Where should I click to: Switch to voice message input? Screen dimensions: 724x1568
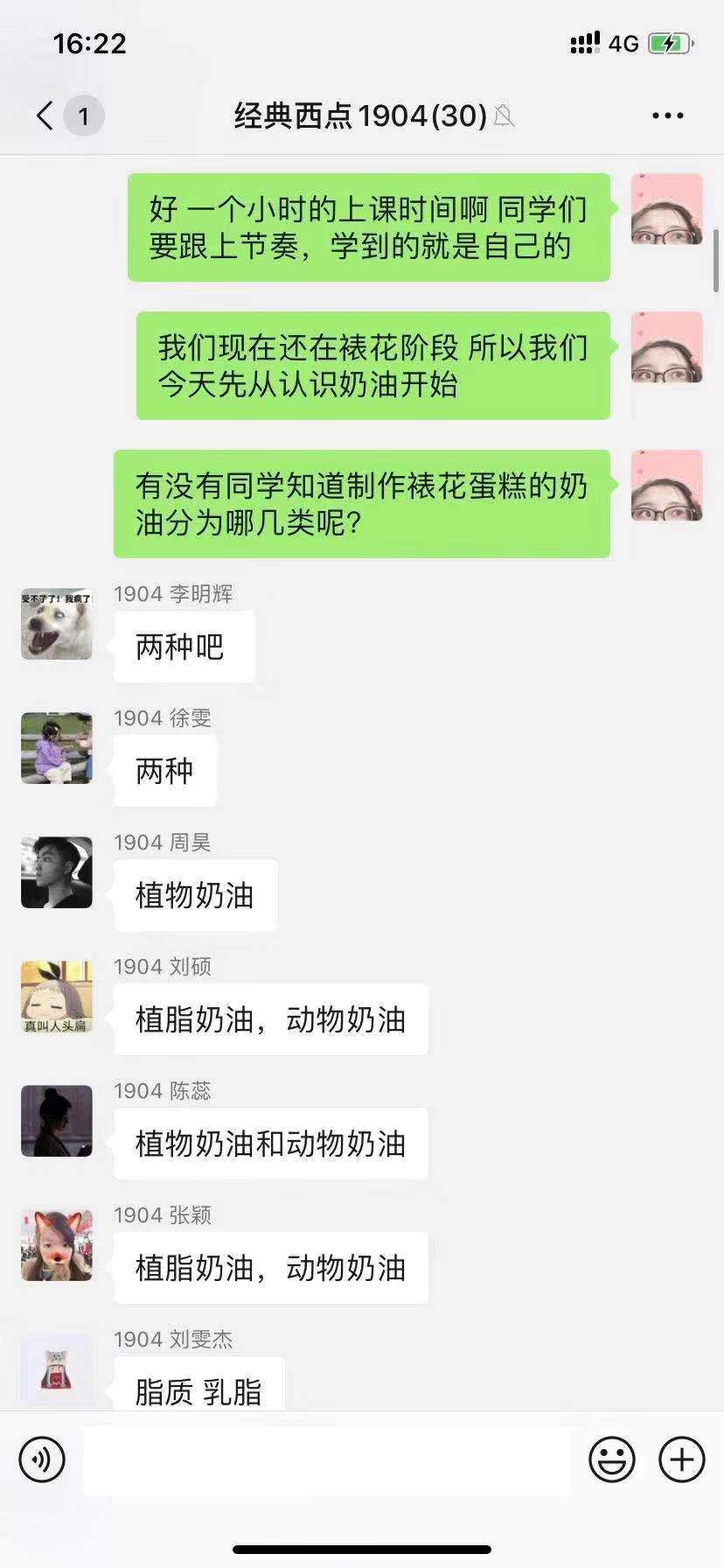[x=42, y=1459]
